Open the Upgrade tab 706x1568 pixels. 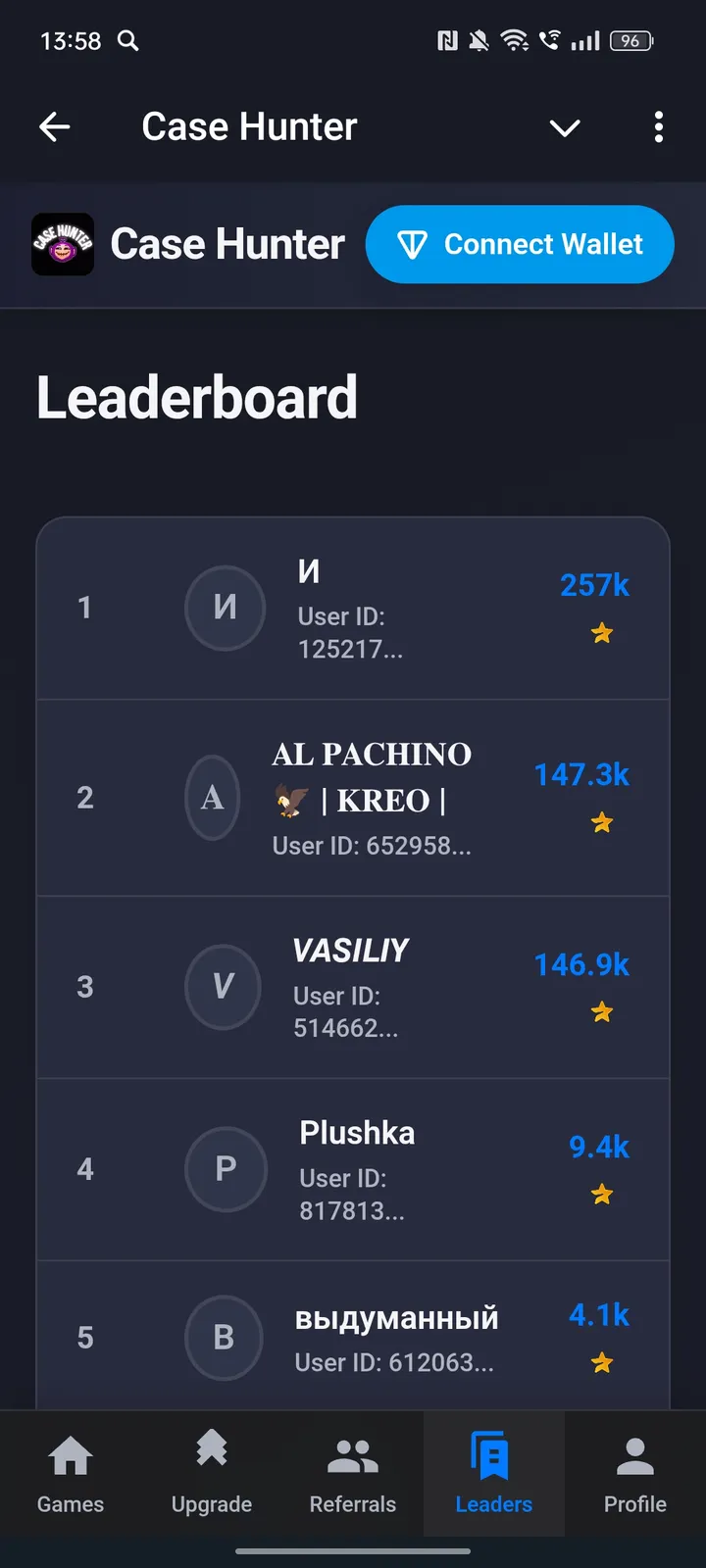coord(212,1474)
